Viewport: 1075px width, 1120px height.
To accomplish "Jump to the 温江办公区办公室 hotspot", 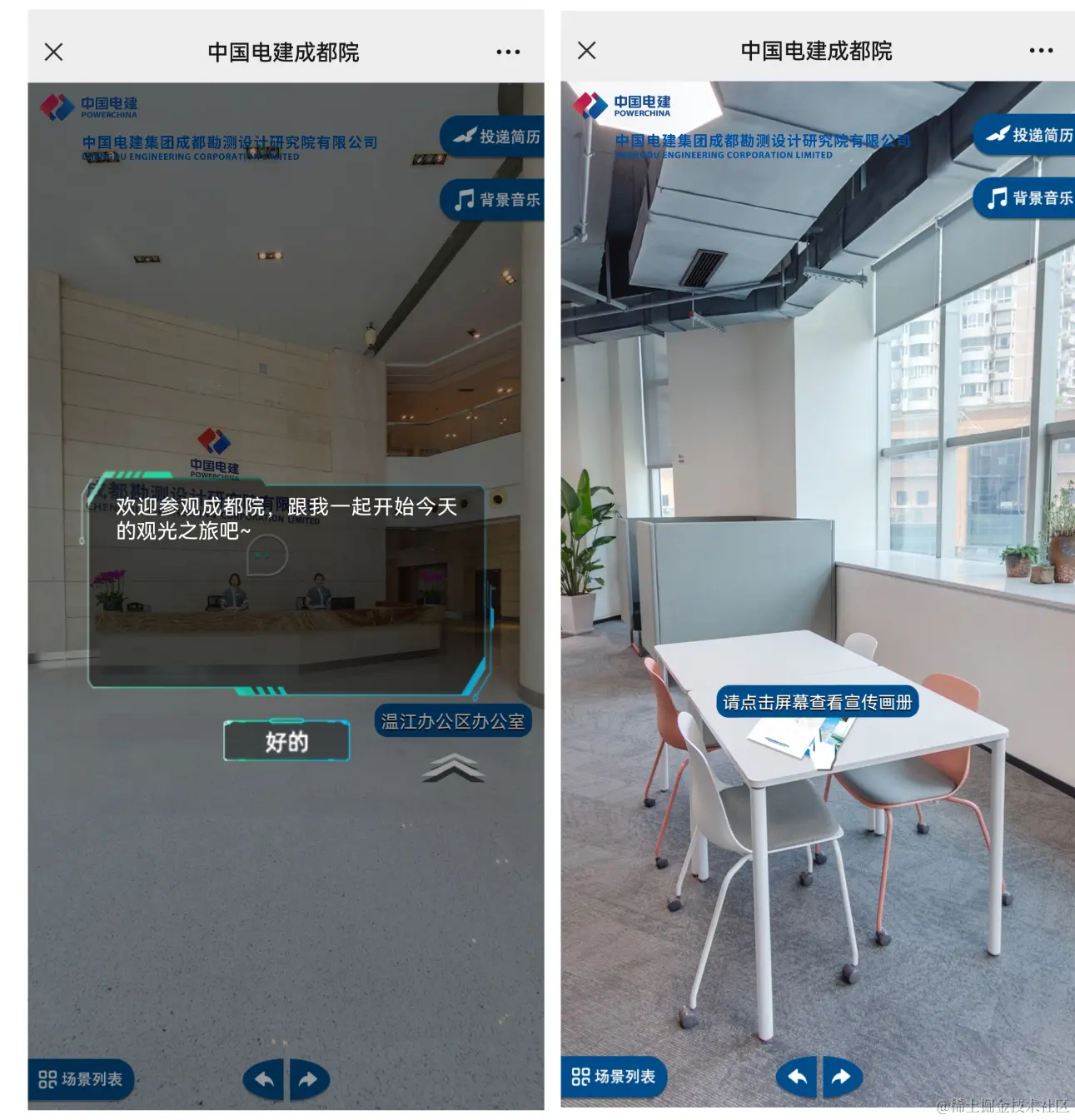I will 452,722.
